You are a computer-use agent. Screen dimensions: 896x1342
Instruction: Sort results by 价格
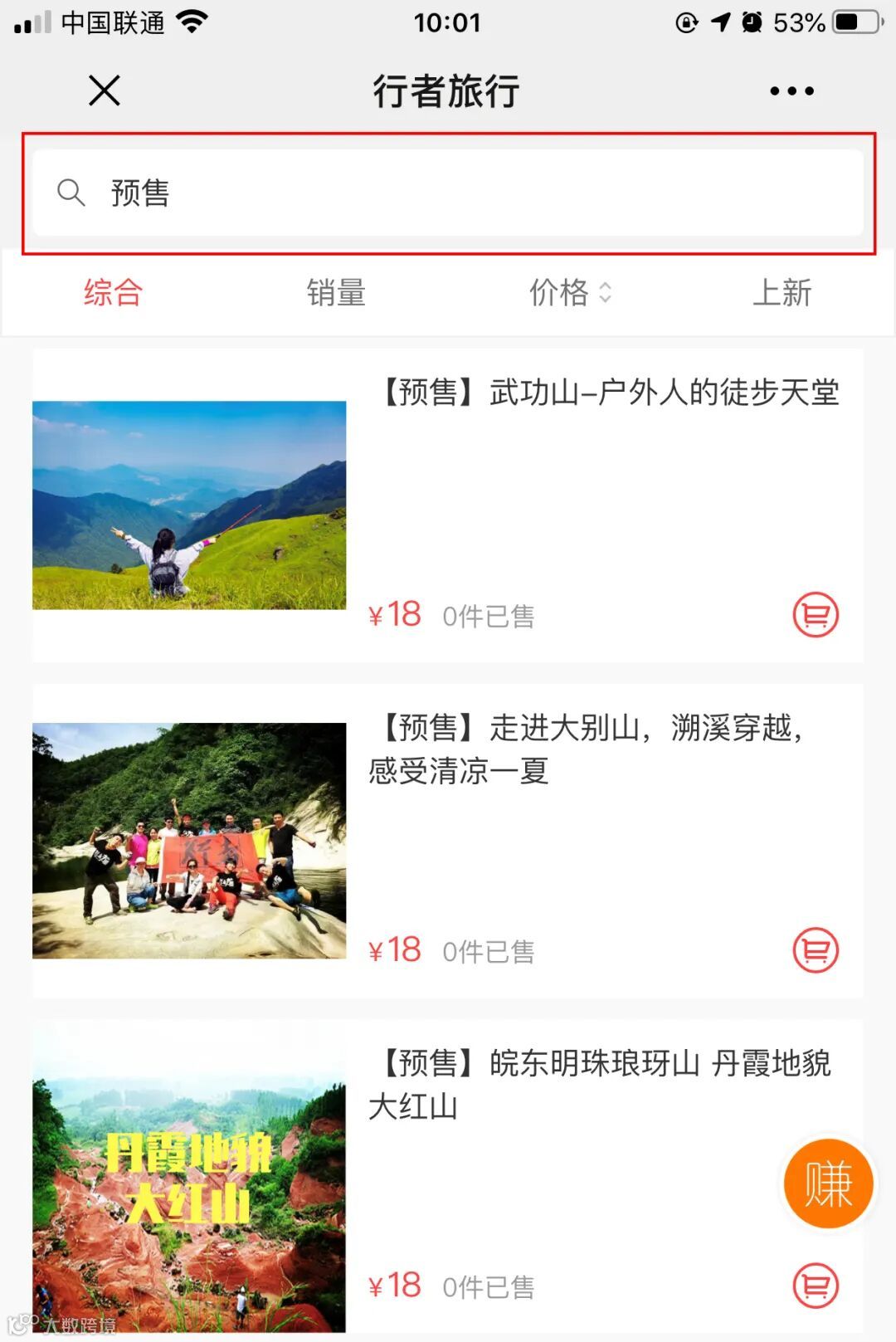click(x=569, y=292)
